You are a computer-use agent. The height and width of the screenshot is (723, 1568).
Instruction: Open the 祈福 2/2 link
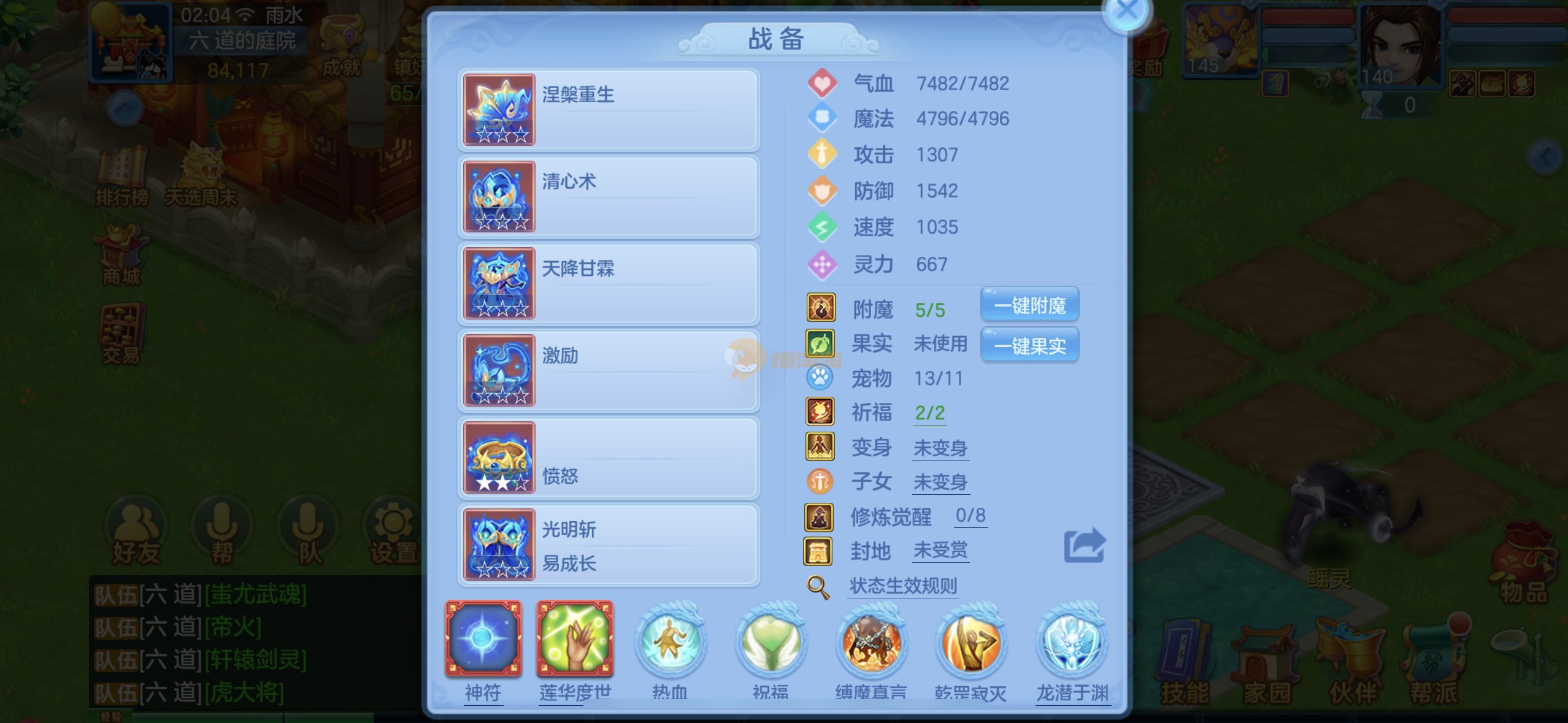929,413
